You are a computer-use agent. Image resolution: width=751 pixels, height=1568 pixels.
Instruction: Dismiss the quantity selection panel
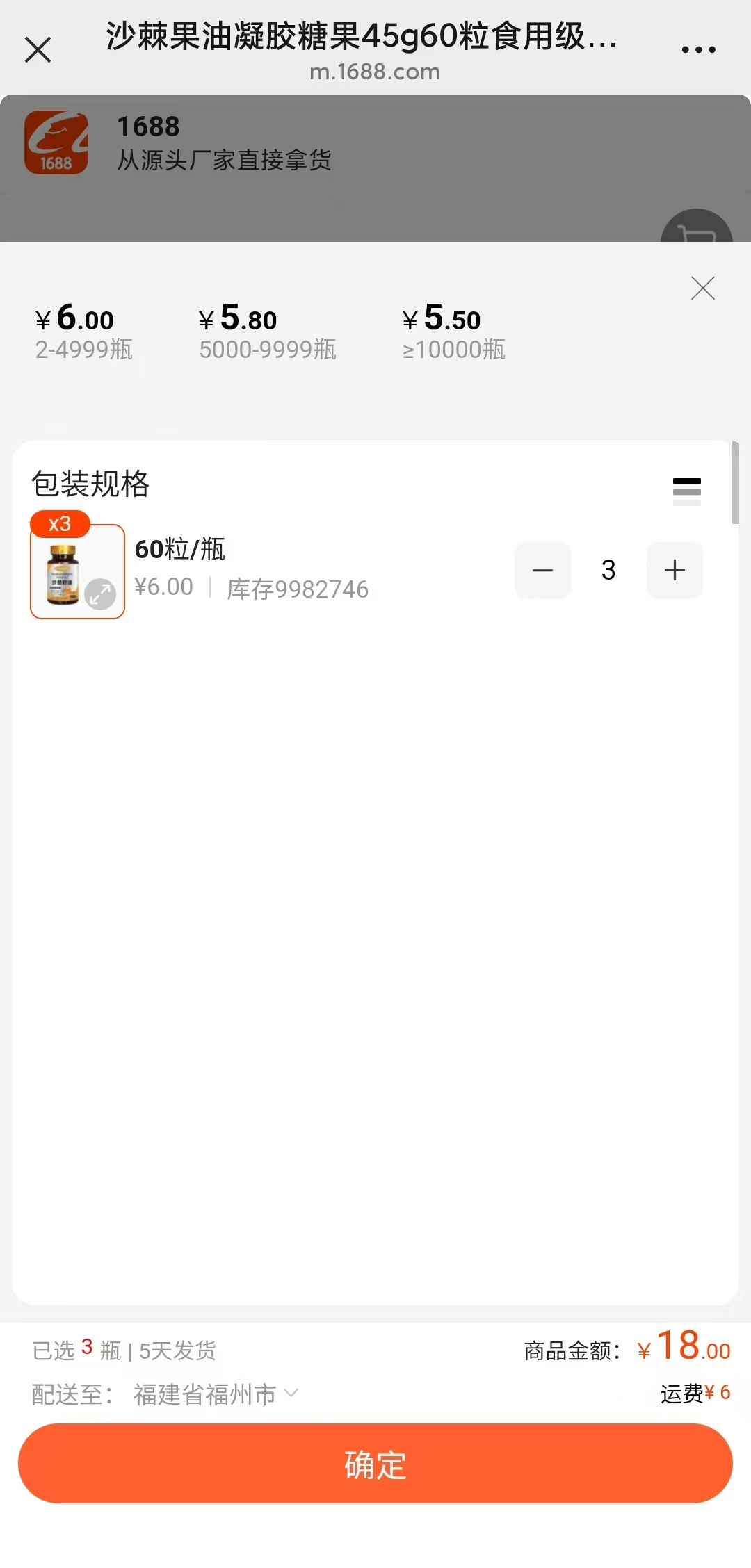coord(702,288)
